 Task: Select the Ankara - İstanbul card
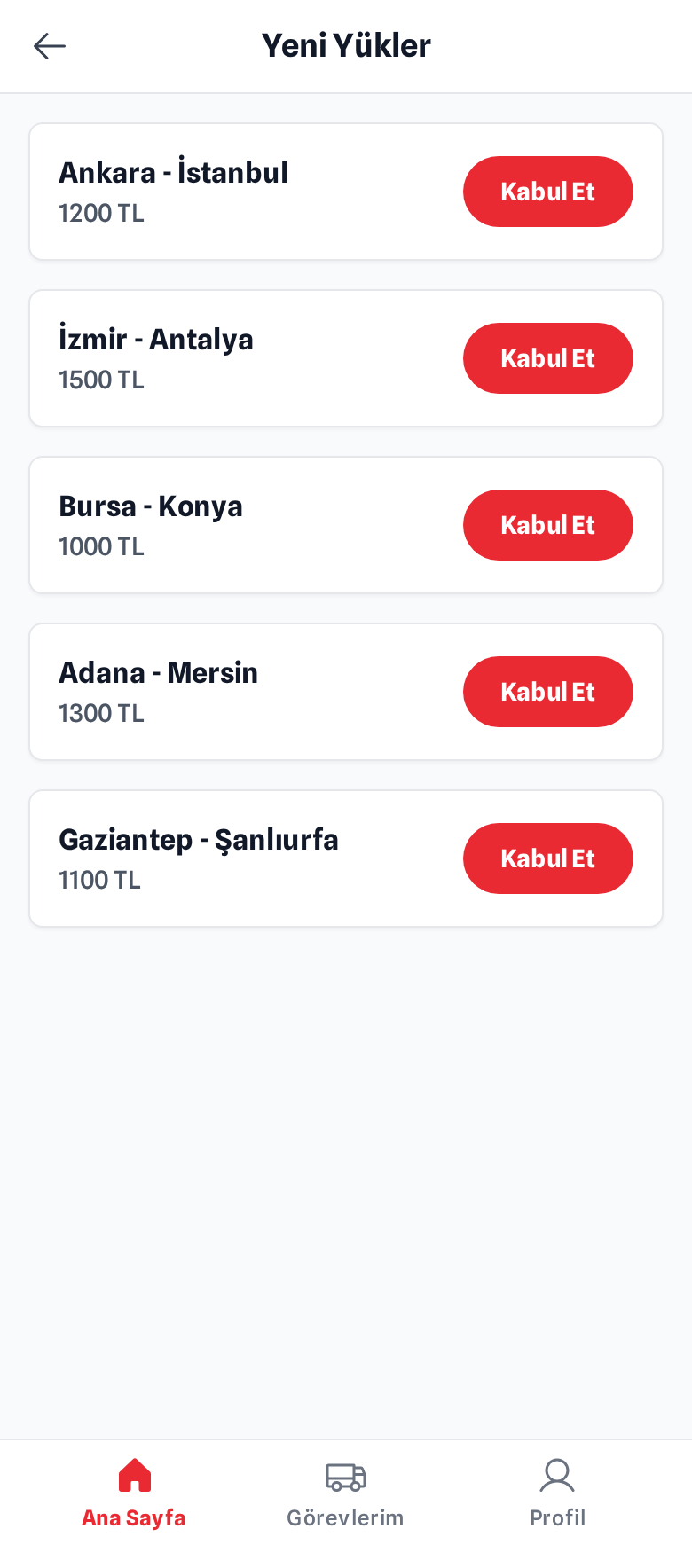point(222,191)
